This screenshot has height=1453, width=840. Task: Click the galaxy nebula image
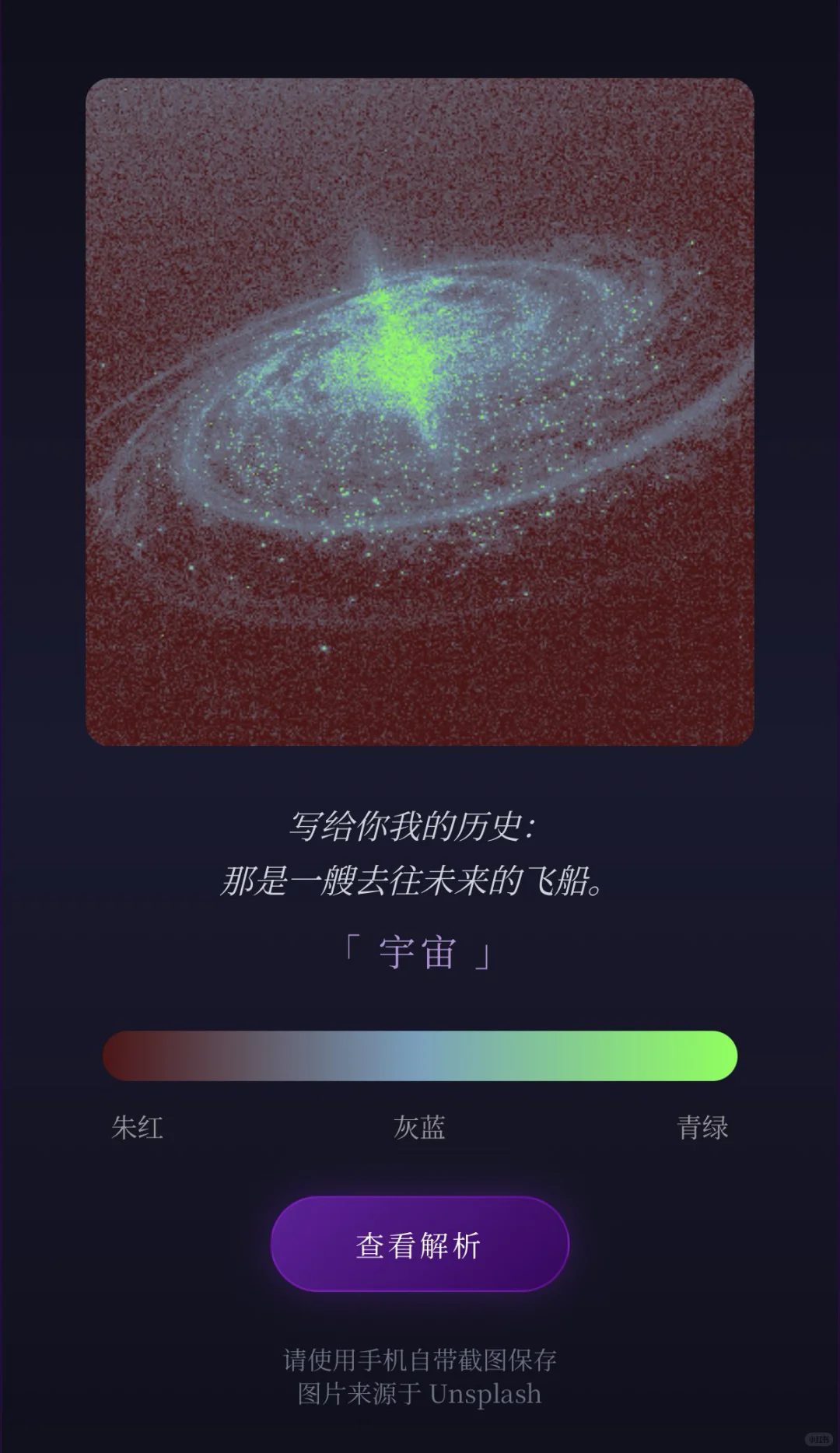(420, 412)
